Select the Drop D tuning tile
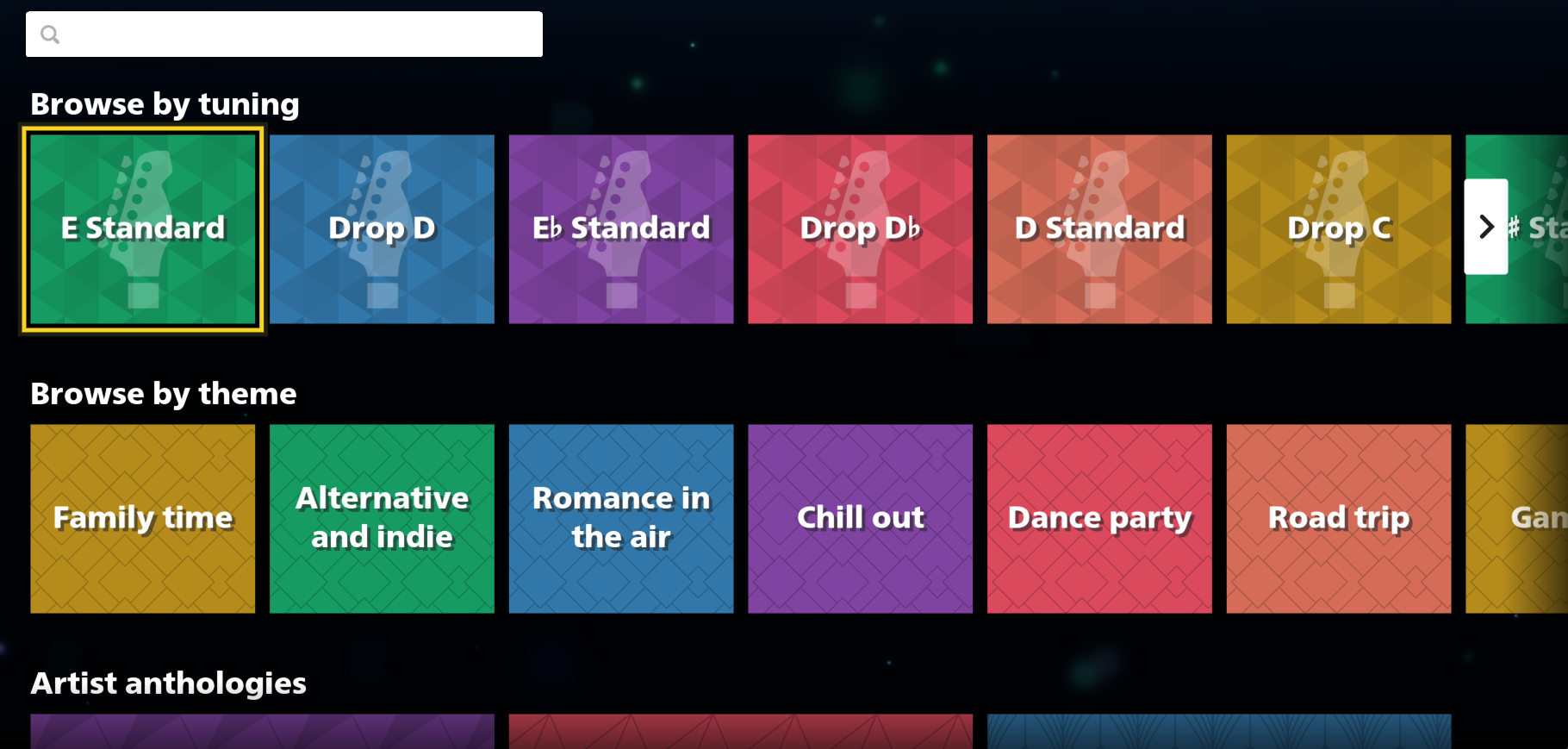Viewport: 1568px width, 749px height. 382,229
